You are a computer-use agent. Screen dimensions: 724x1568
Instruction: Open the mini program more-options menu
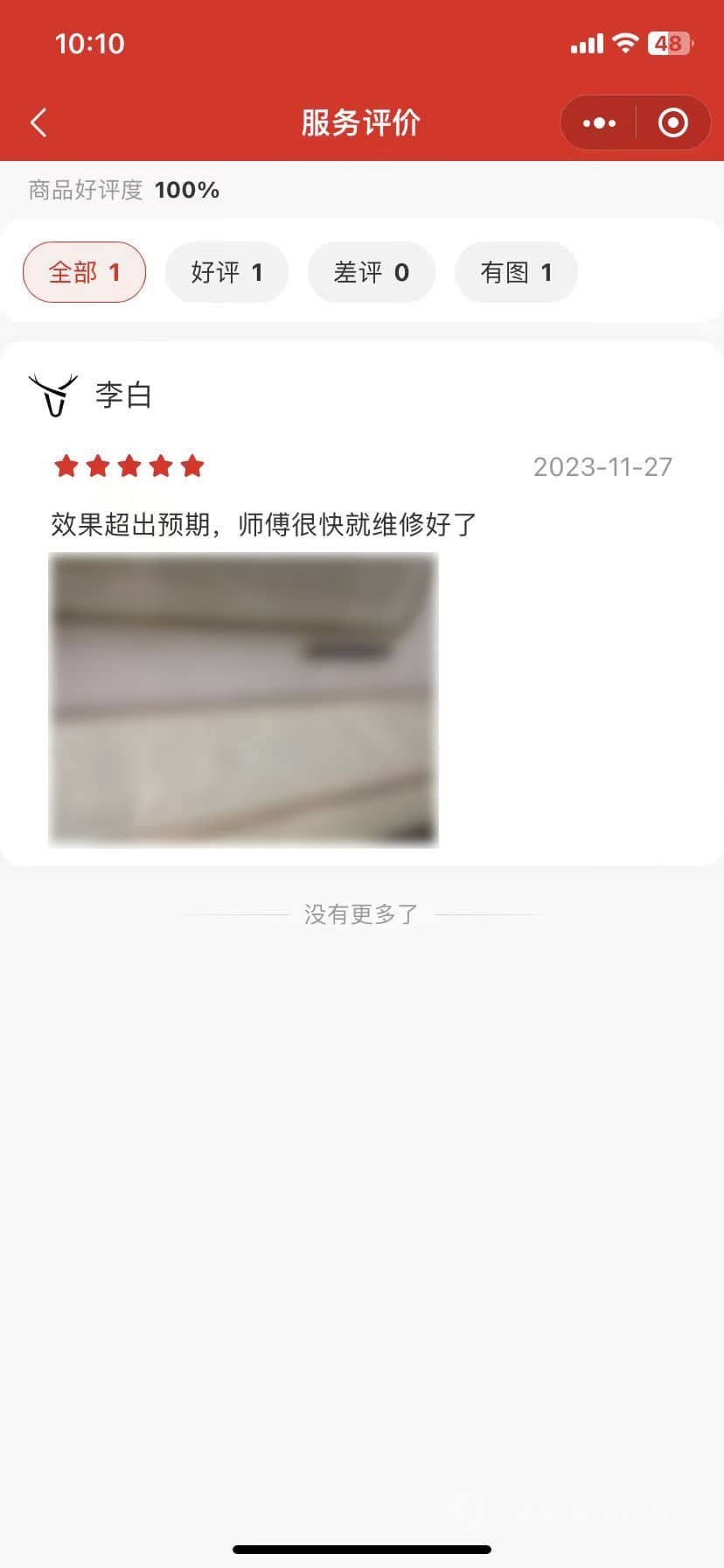tap(599, 123)
